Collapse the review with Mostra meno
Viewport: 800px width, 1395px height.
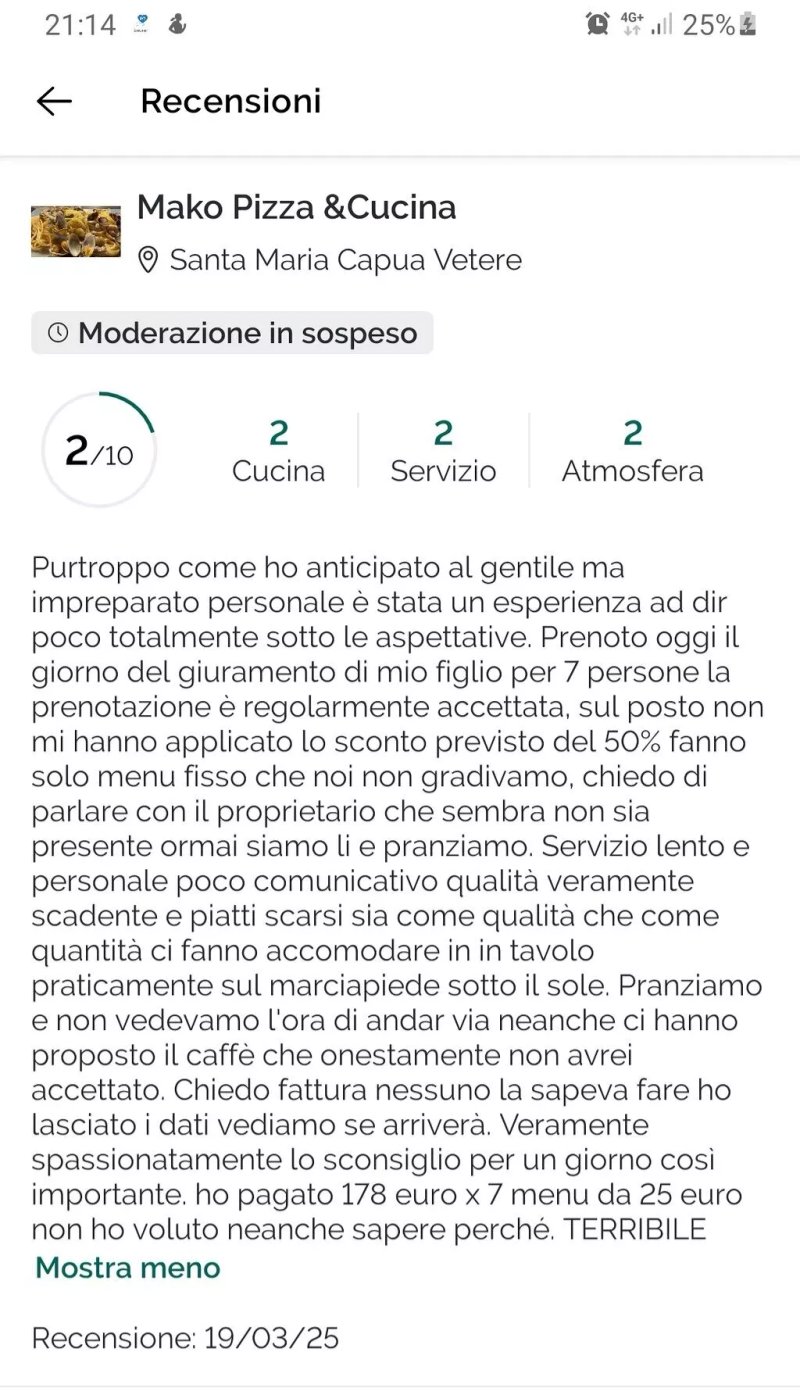pyautogui.click(x=128, y=1268)
